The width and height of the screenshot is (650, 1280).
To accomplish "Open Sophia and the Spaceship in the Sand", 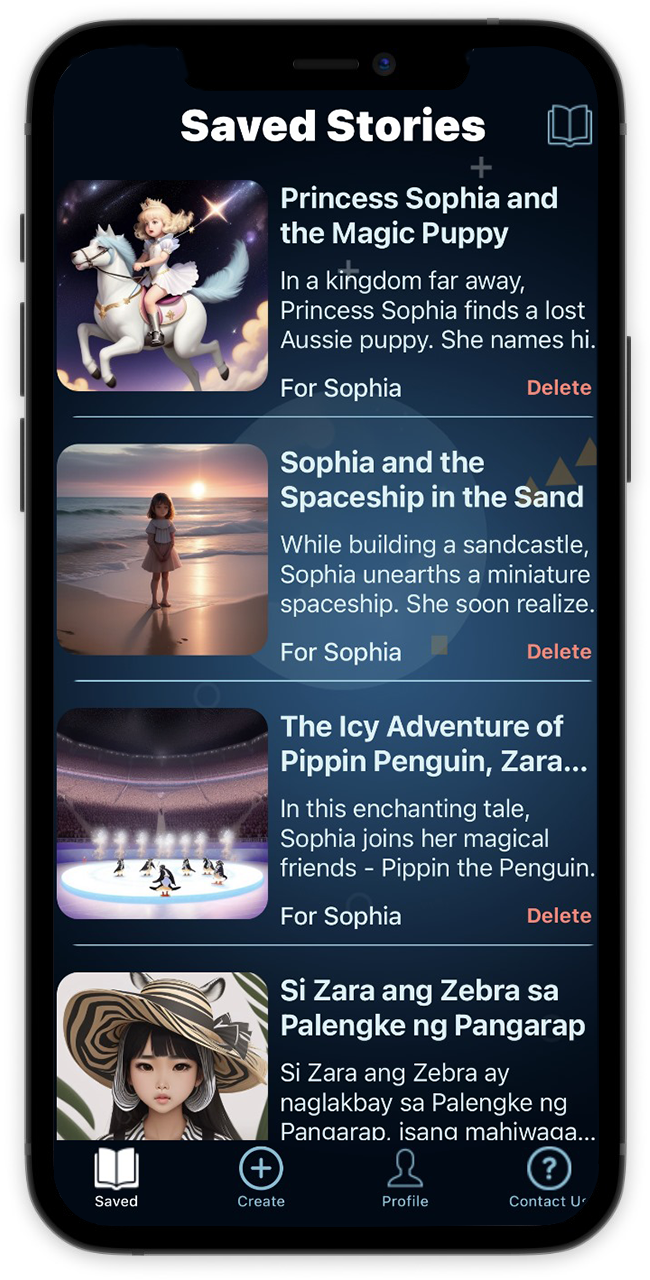I will click(x=432, y=480).
